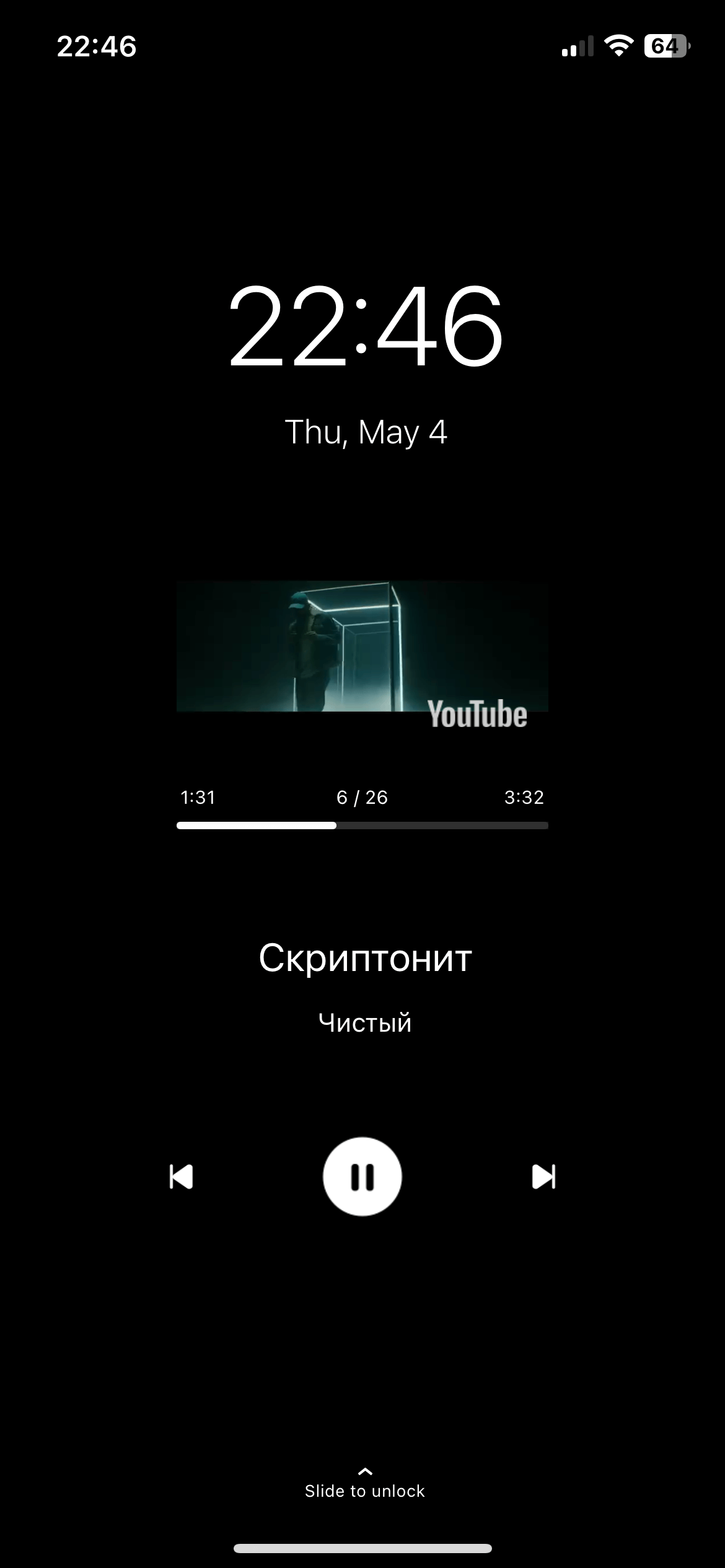Go back to the previous track
This screenshot has width=725, height=1568.
pyautogui.click(x=181, y=1177)
